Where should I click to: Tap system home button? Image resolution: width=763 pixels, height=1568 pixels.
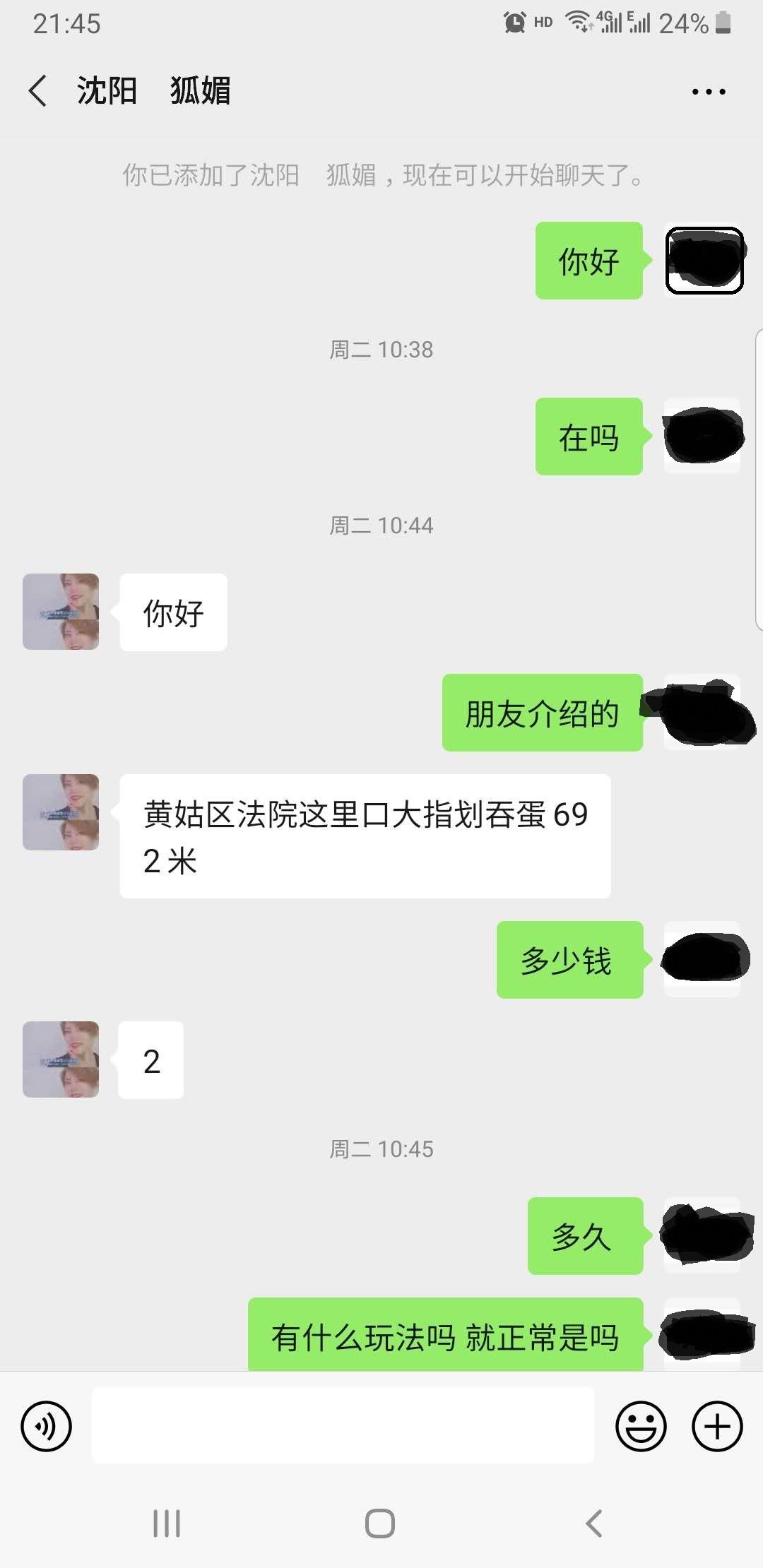point(380,1524)
